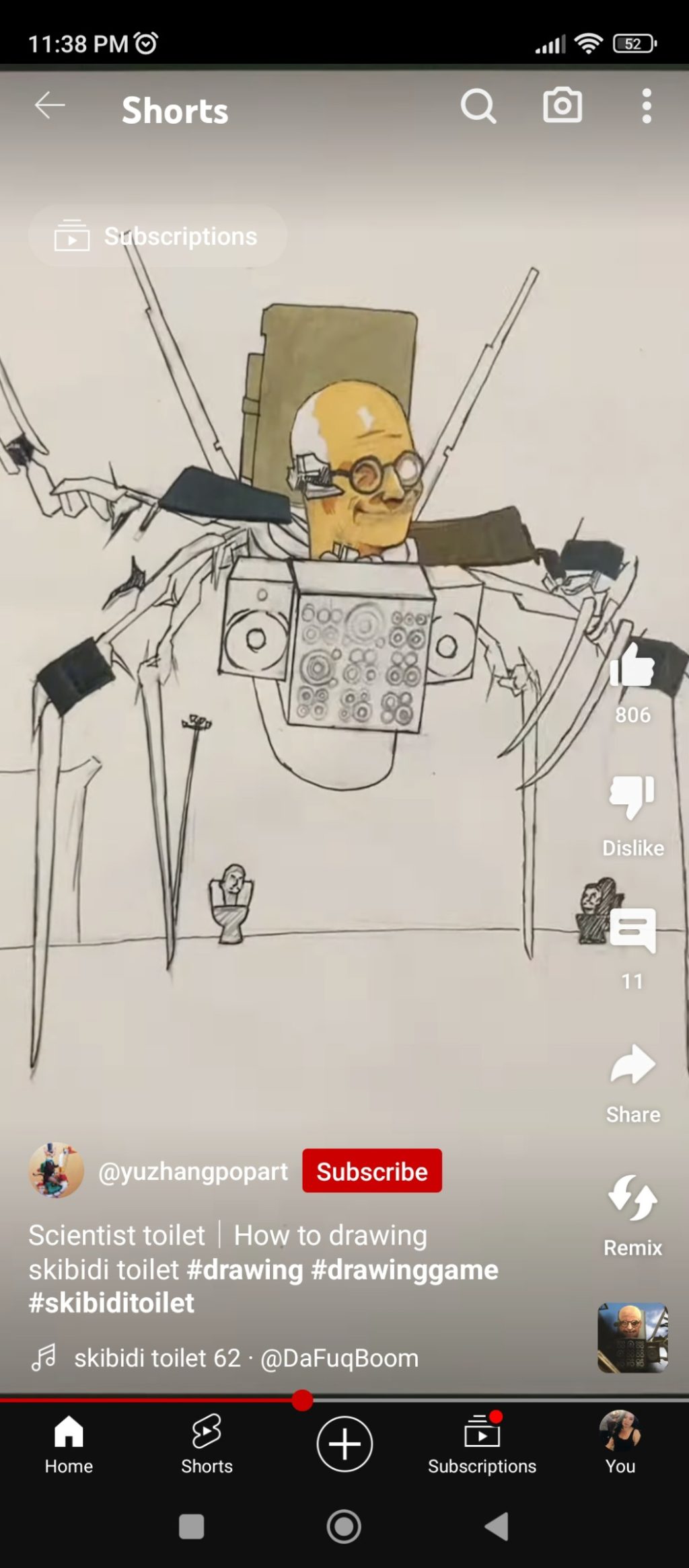Tap the system back triangle button
This screenshot has height=1568, width=689.
pos(497,1526)
